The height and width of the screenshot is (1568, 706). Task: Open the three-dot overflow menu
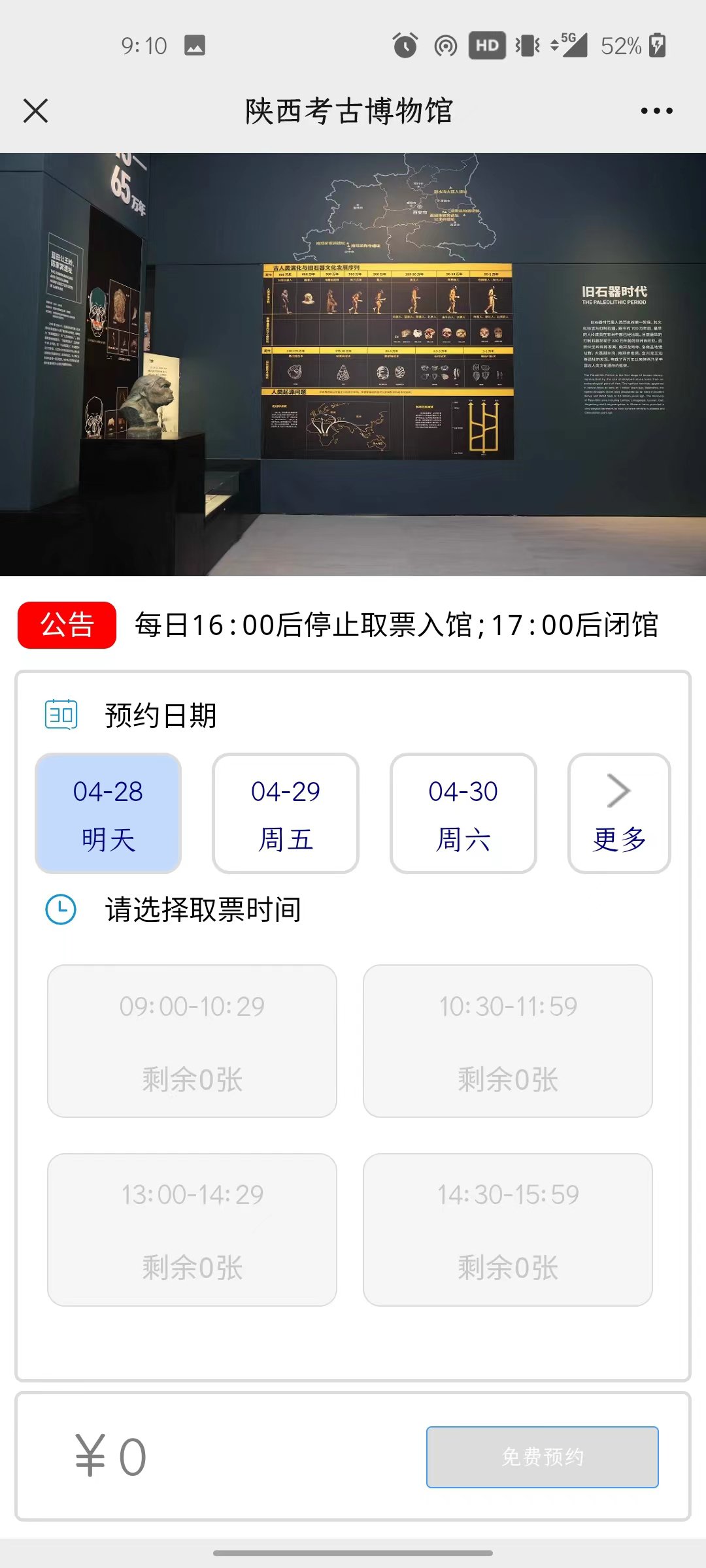(x=656, y=111)
